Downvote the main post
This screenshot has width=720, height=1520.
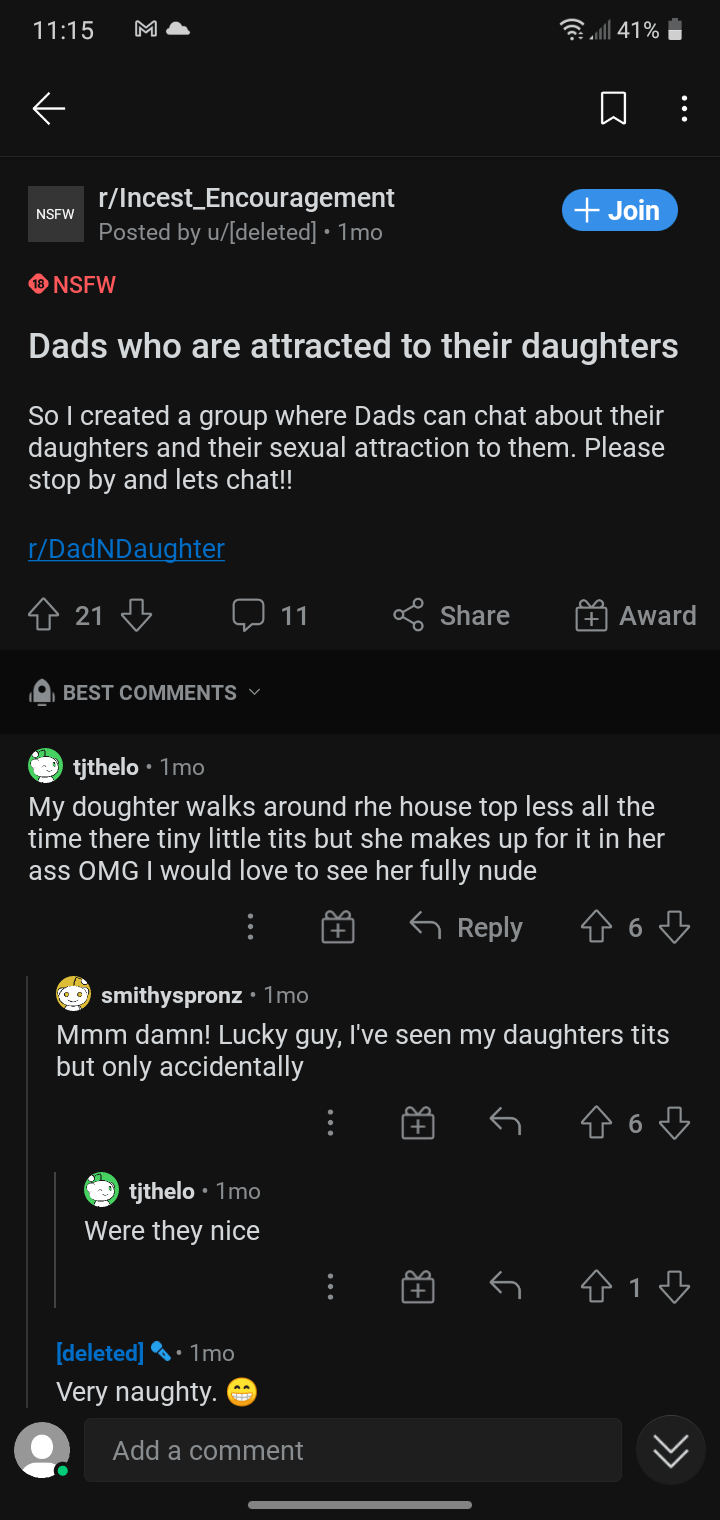[x=136, y=615]
